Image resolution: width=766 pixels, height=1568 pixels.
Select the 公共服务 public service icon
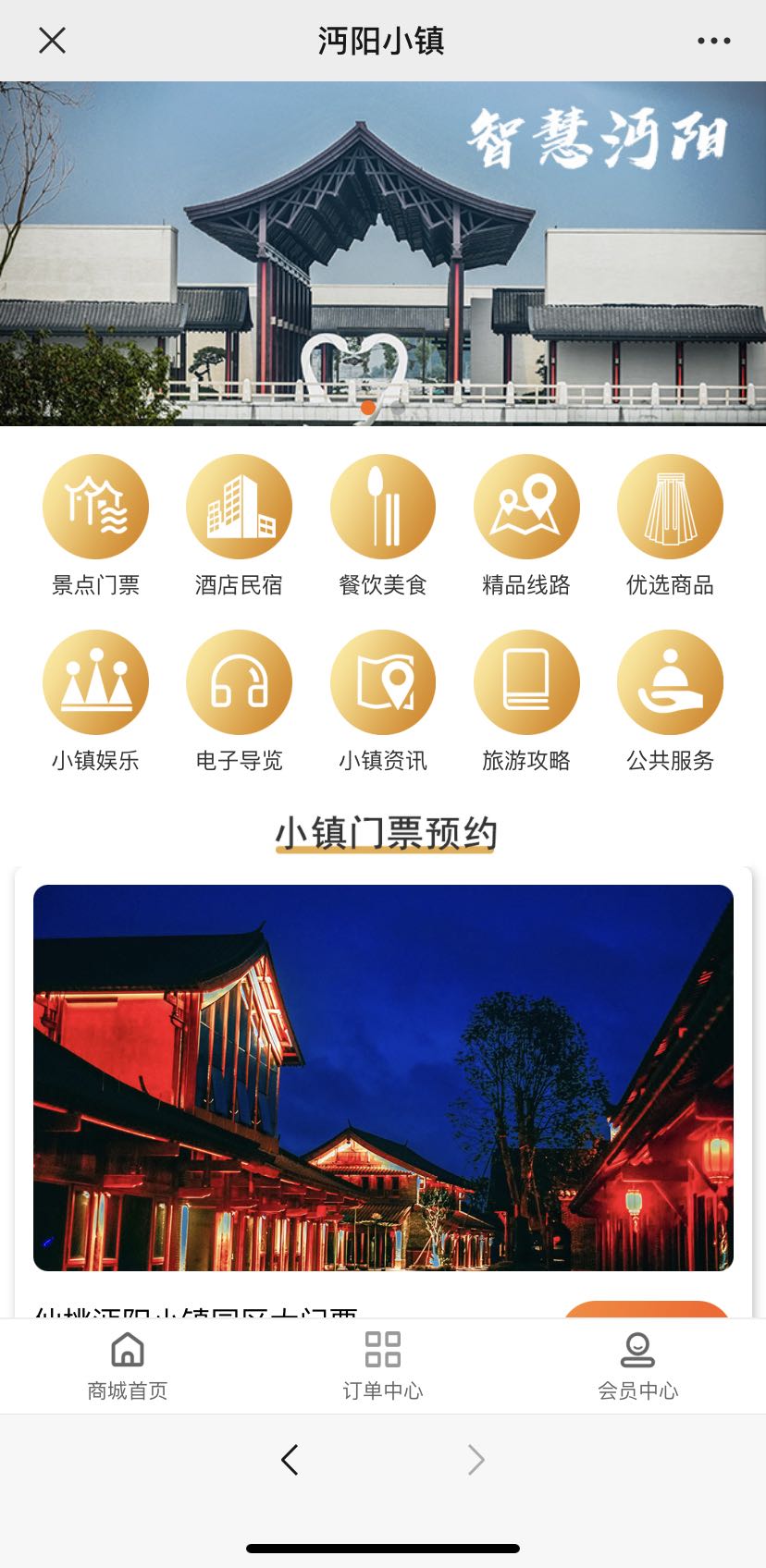tap(670, 681)
